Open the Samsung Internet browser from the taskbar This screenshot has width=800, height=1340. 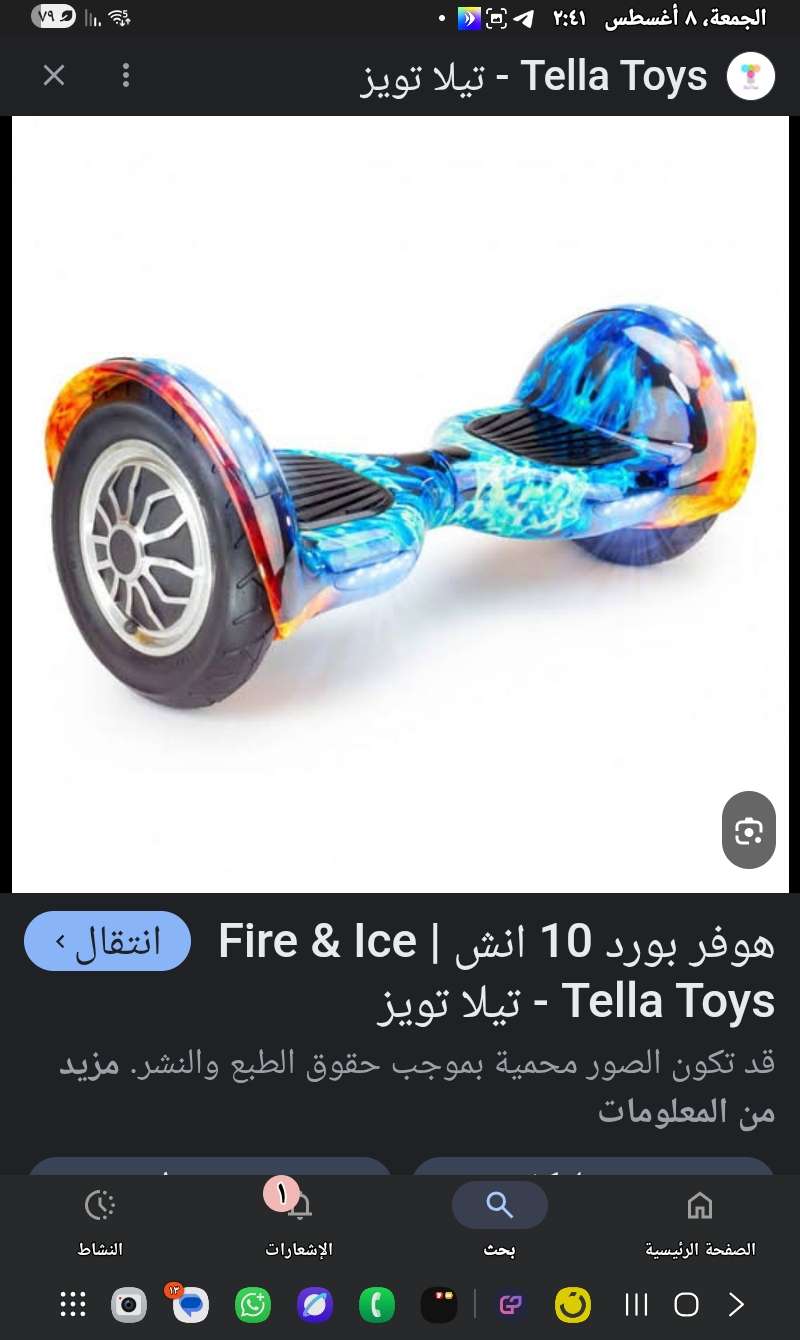[x=315, y=1305]
